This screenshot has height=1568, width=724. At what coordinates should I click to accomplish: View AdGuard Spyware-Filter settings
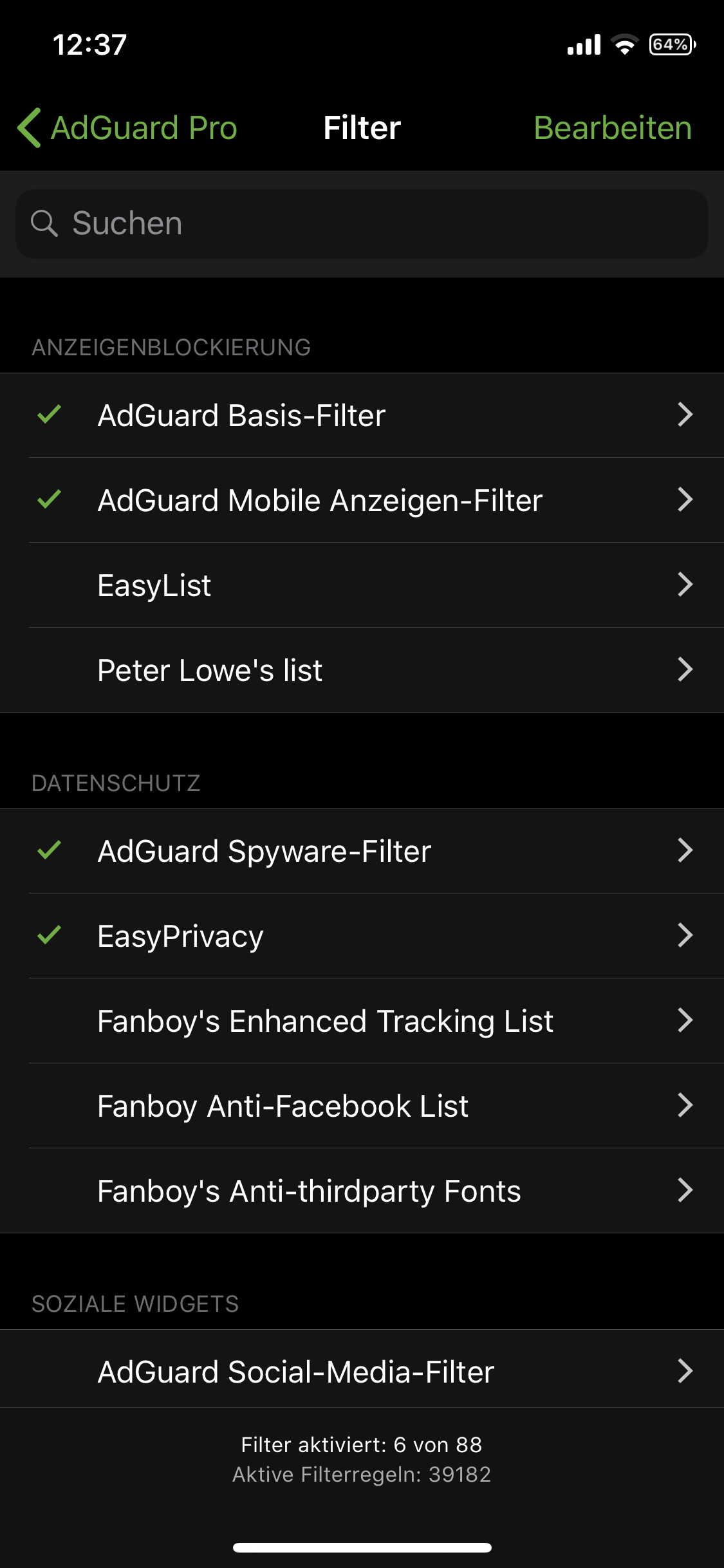click(362, 851)
